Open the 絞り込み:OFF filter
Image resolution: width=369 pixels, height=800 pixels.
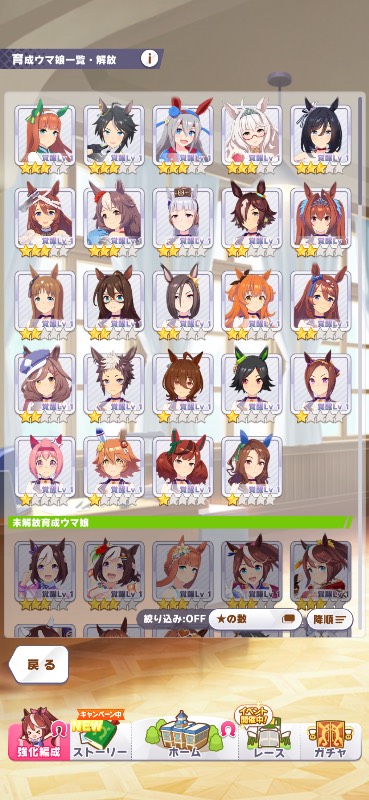[x=174, y=619]
